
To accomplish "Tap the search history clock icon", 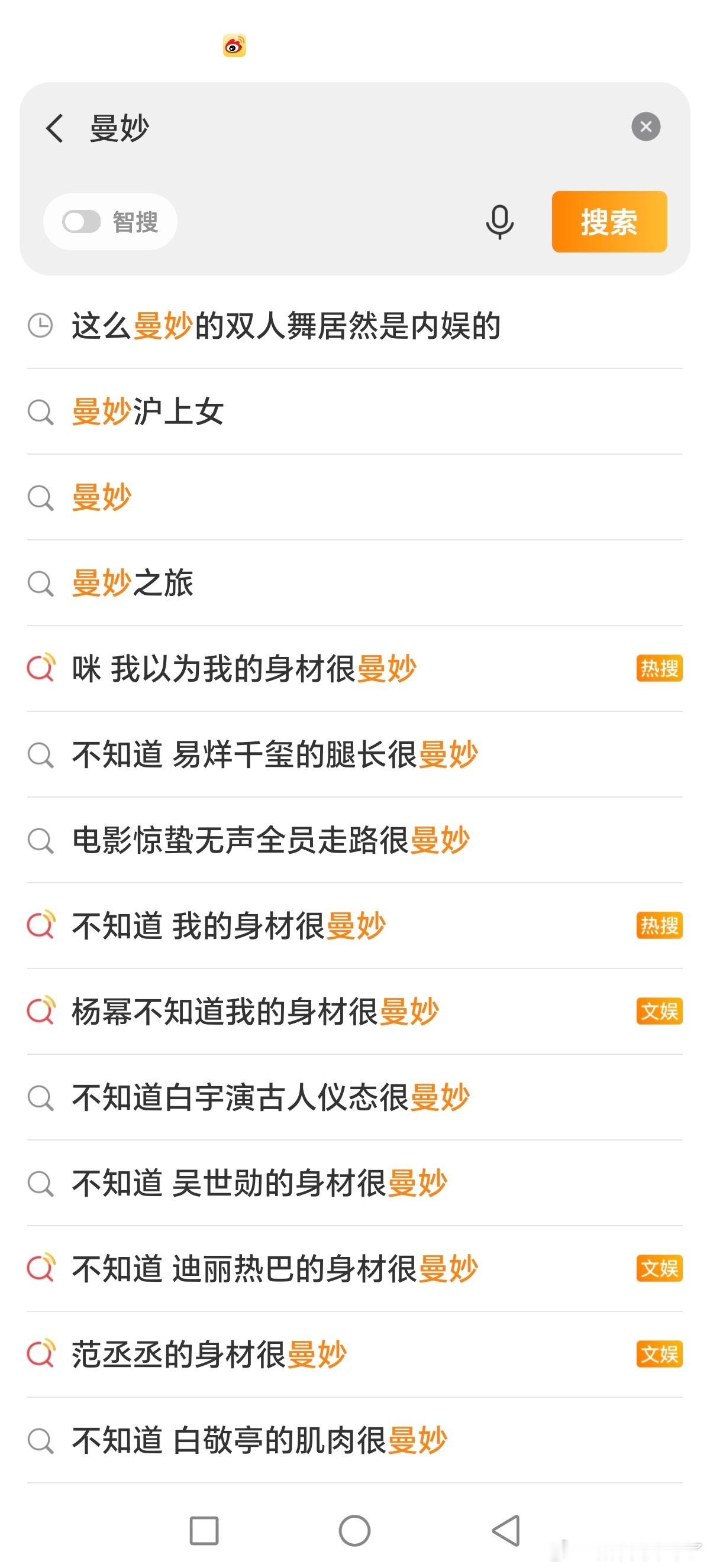I will pos(40,326).
